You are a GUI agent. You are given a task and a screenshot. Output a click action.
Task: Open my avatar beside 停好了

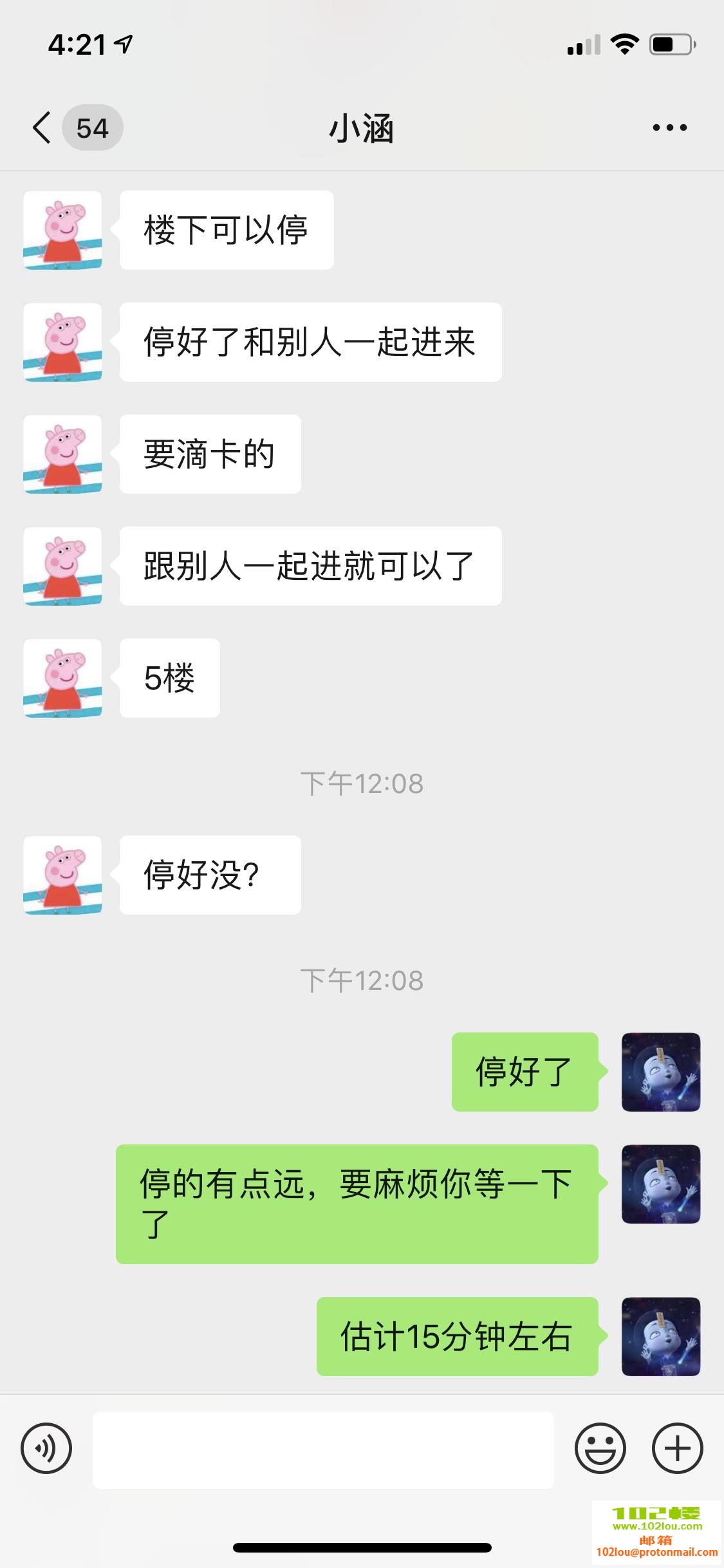[660, 1072]
